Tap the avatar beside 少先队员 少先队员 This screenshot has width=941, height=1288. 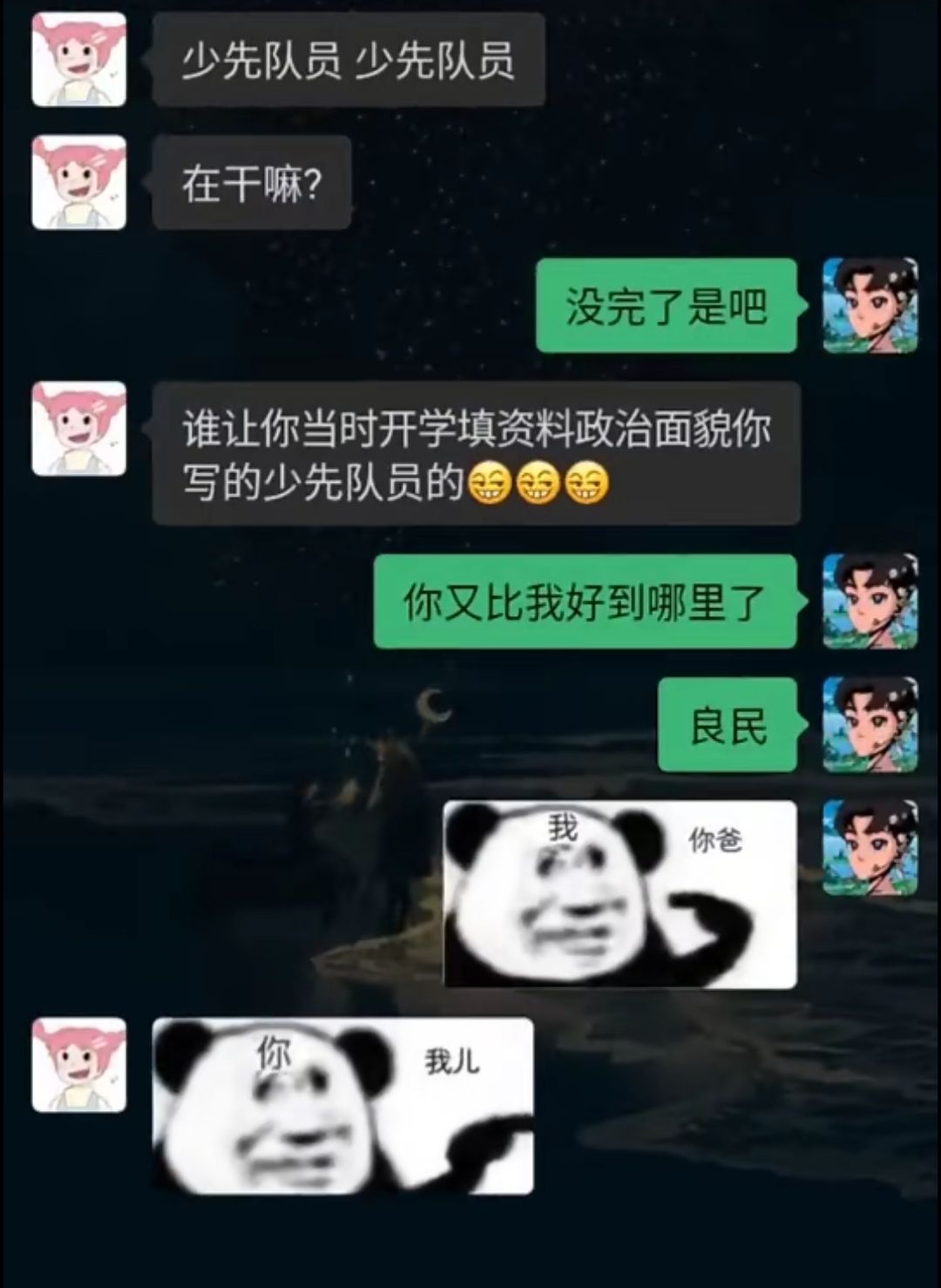point(79,59)
